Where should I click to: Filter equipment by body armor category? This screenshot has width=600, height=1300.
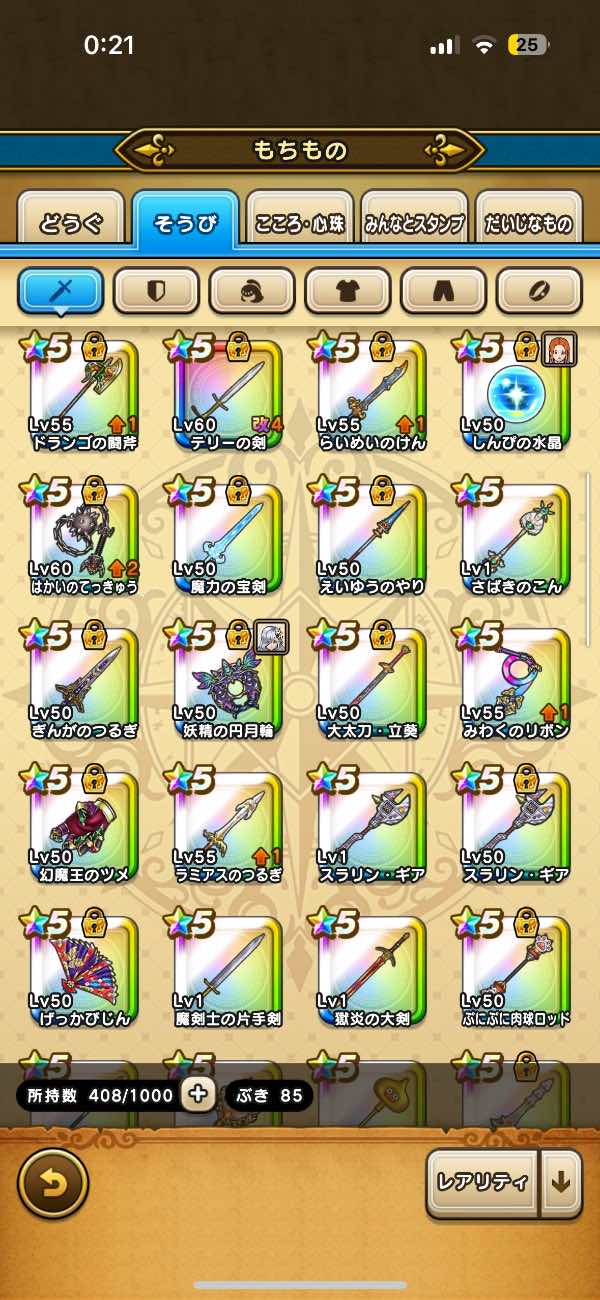tap(347, 291)
